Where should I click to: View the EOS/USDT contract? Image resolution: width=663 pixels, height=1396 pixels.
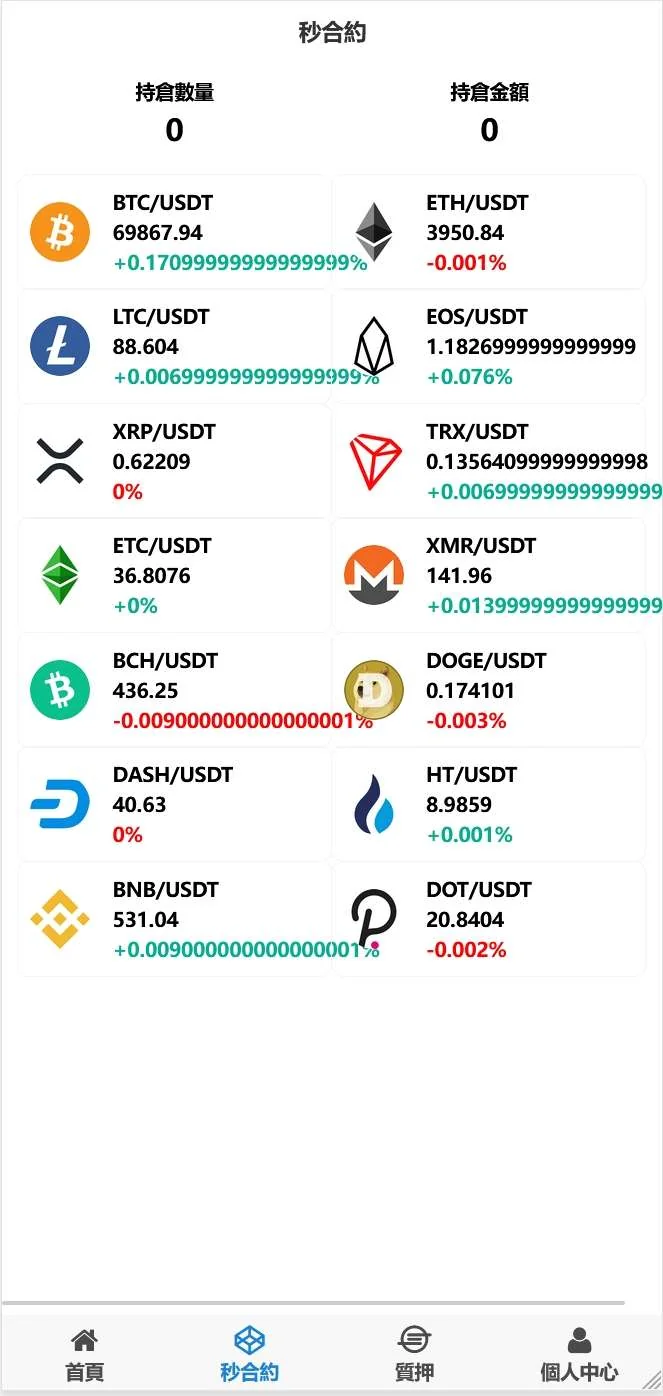pyautogui.click(x=488, y=346)
